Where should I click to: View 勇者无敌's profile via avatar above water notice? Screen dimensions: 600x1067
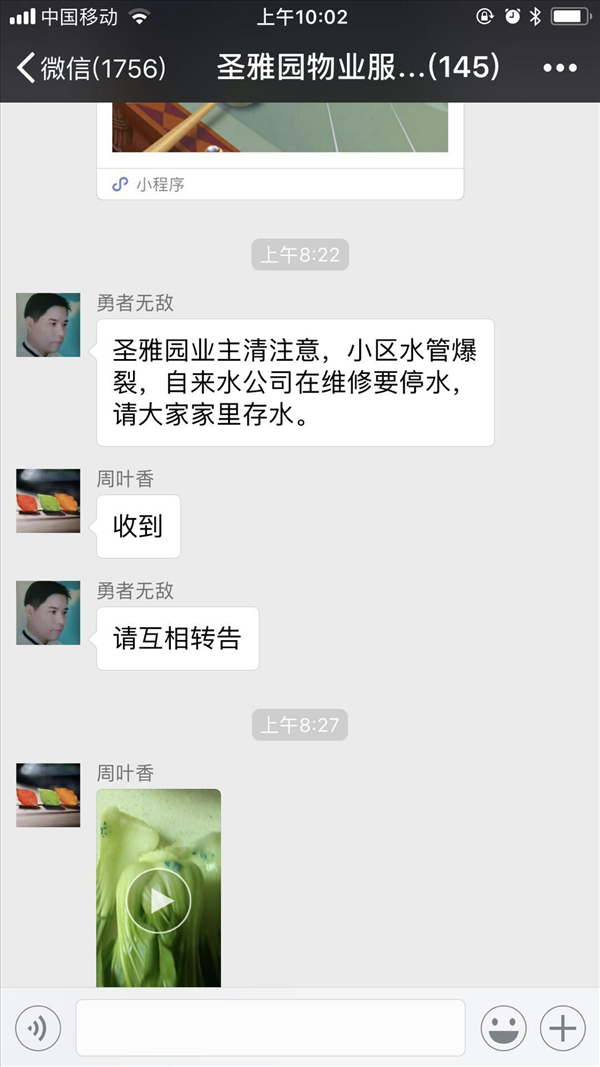click(x=48, y=325)
